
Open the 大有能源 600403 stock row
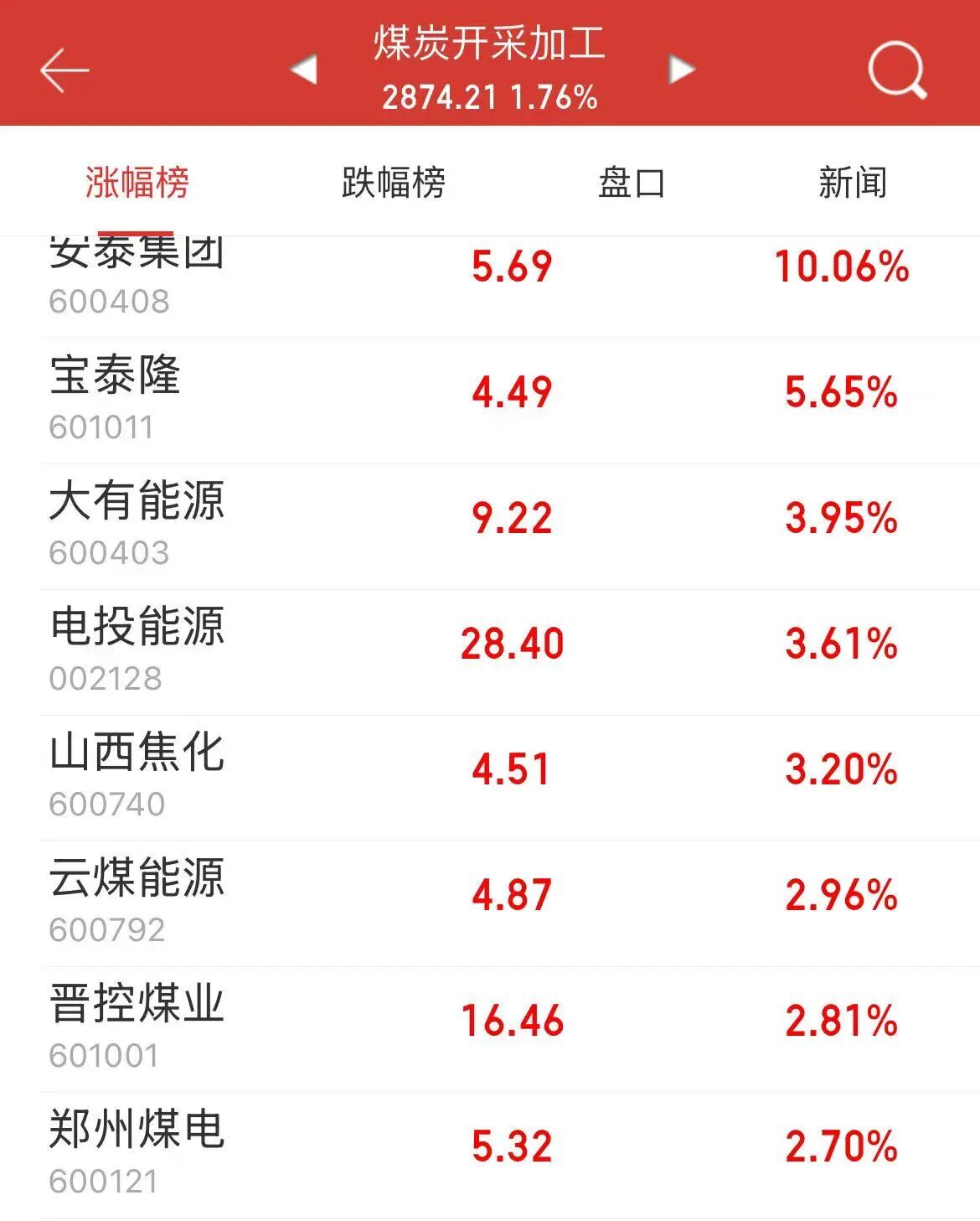click(x=490, y=526)
